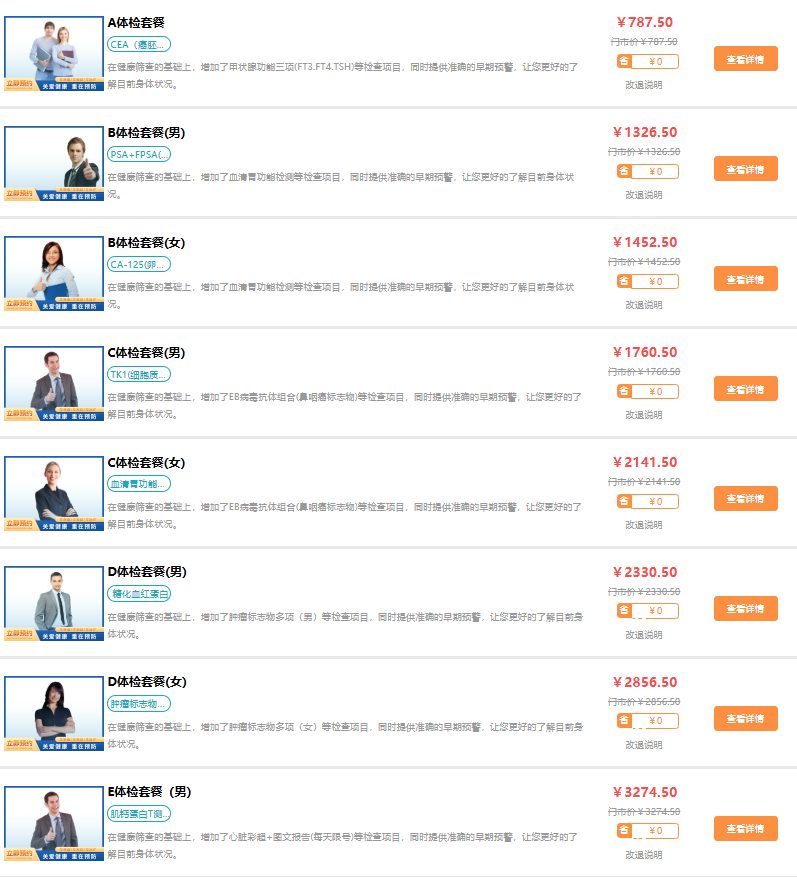Open 改退说明 under A体检套餐 price
This screenshot has width=797, height=877.
click(x=644, y=85)
